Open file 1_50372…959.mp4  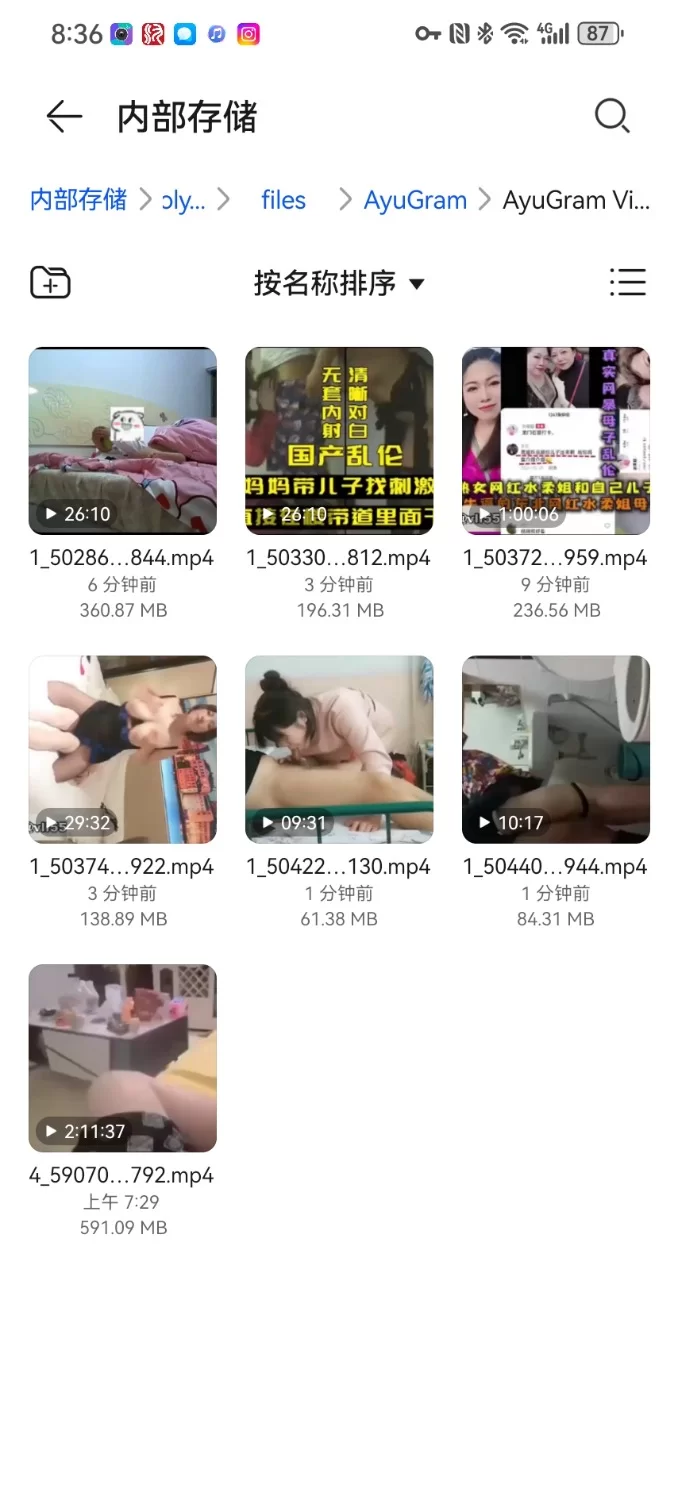pos(556,441)
